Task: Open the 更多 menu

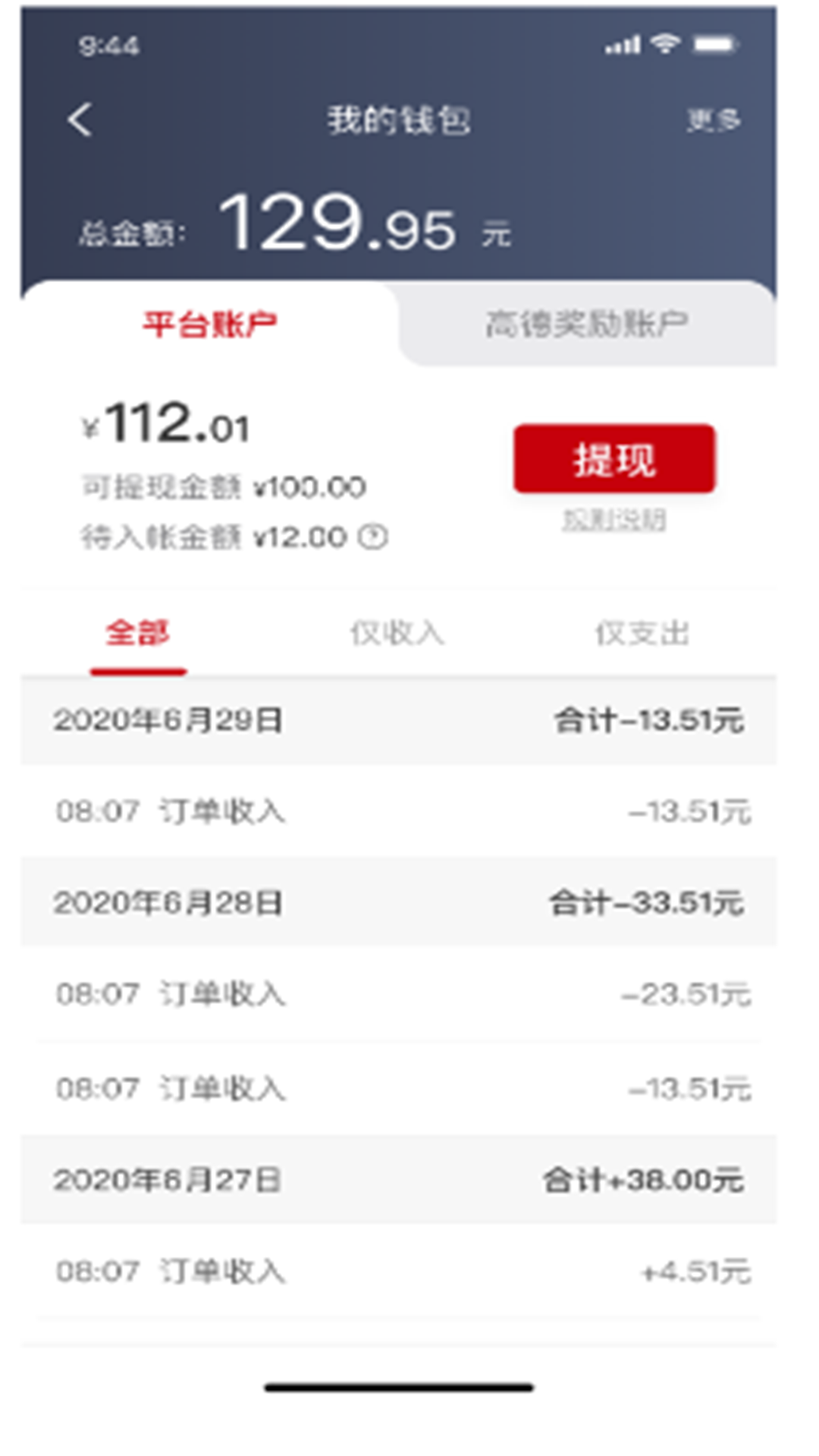Action: tap(712, 120)
